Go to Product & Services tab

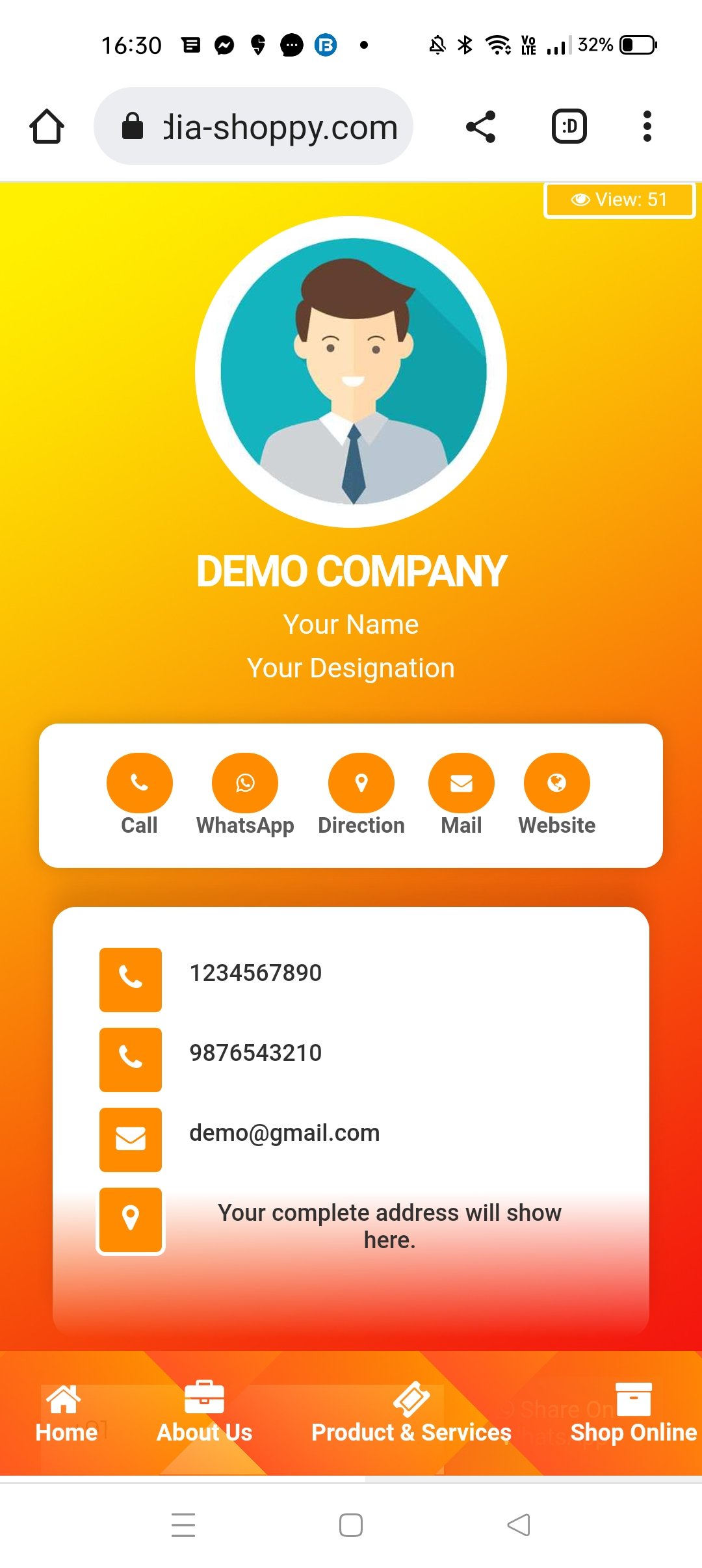point(411,1414)
